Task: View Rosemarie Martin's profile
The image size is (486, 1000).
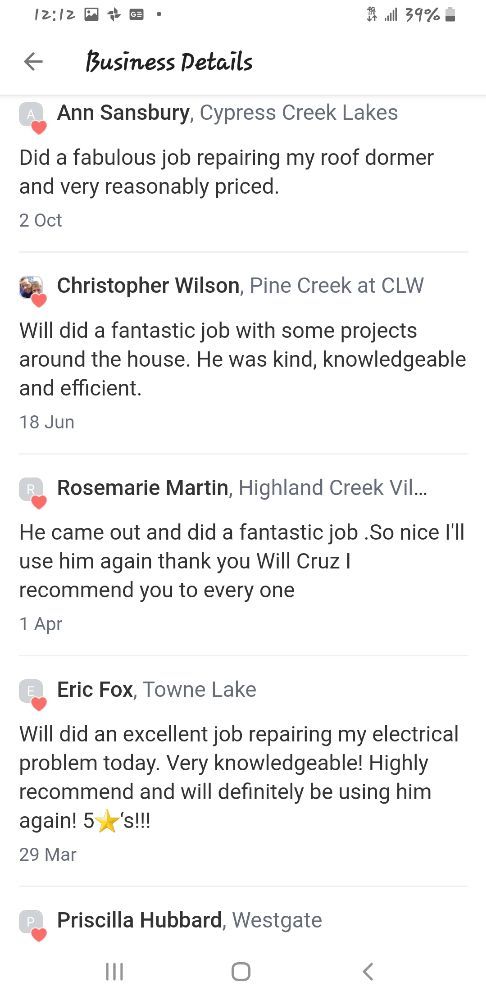Action: click(x=142, y=488)
